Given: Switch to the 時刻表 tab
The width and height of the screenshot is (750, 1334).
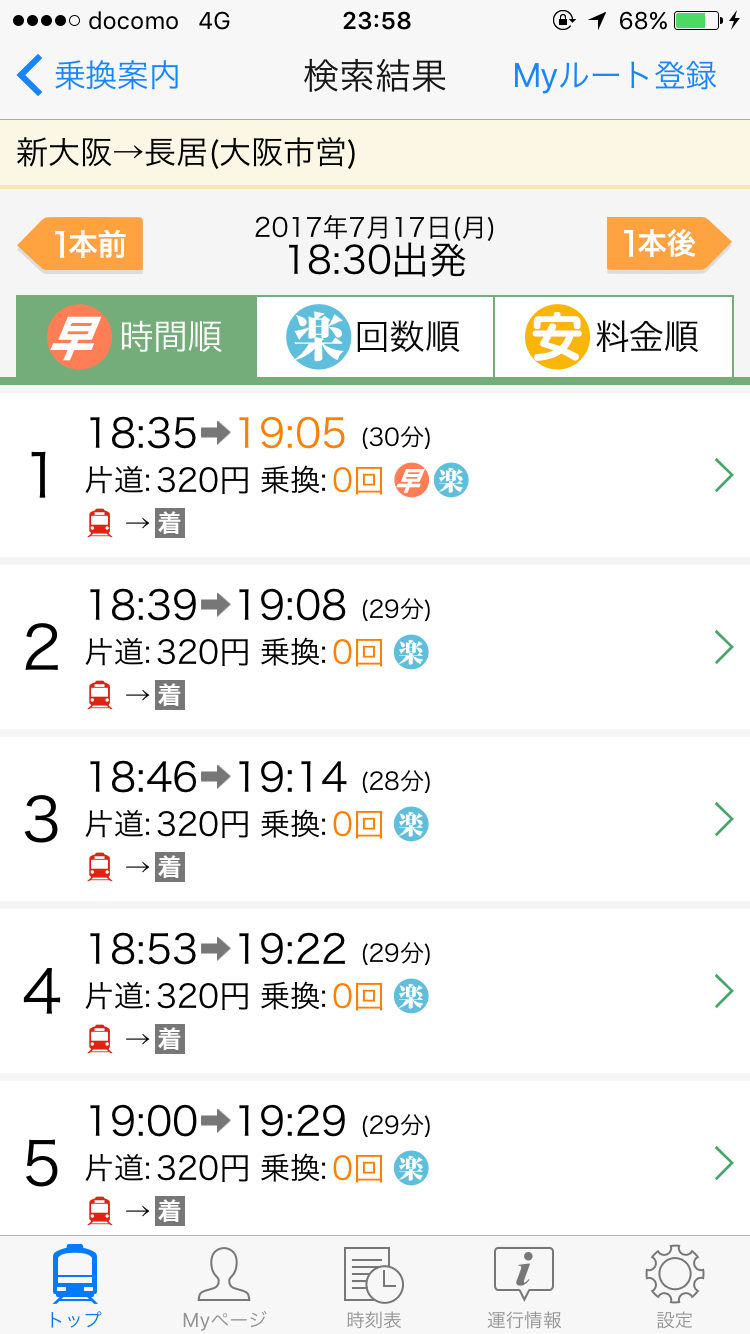Looking at the screenshot, I should tap(374, 1285).
